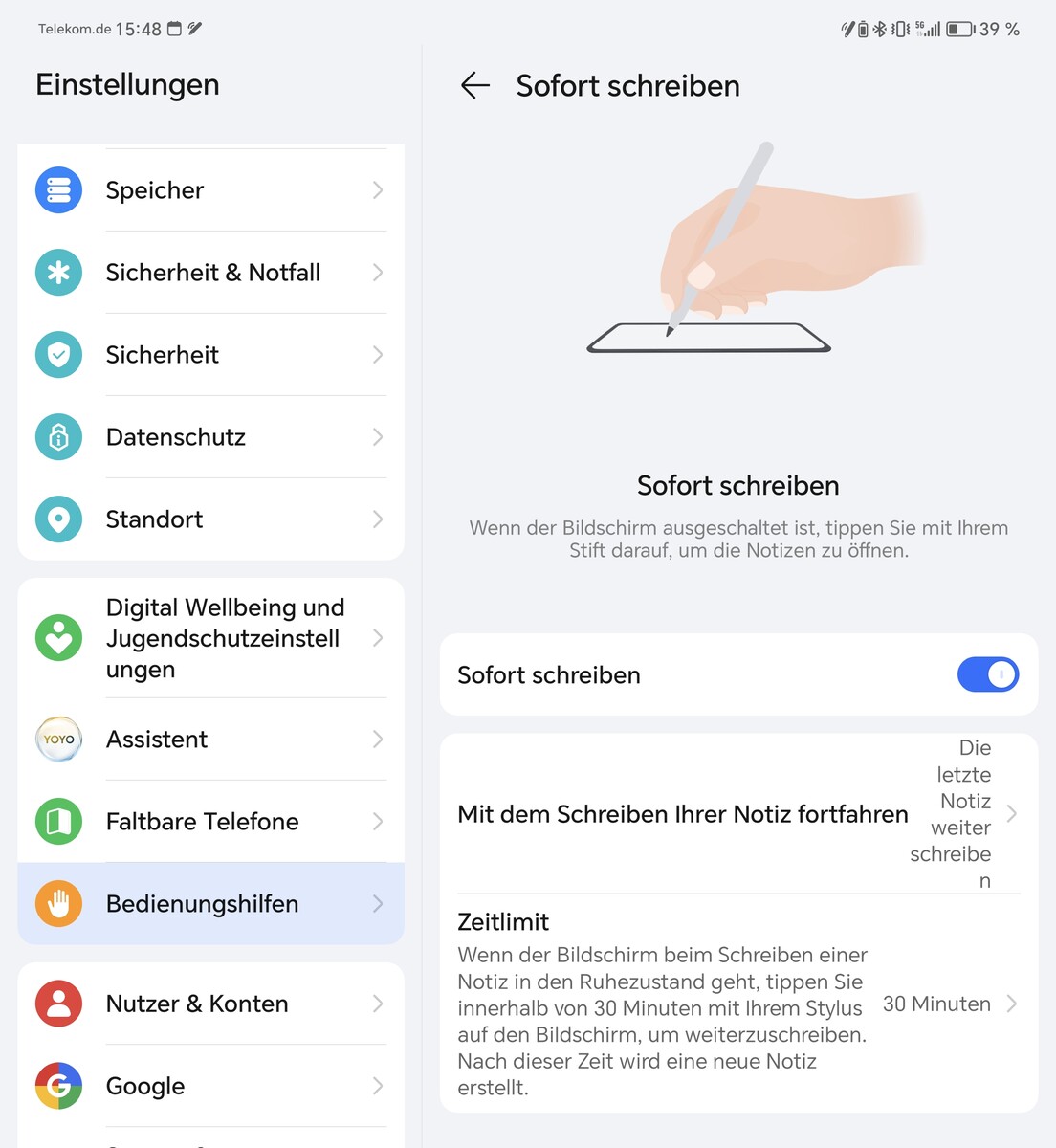This screenshot has height=1148, width=1056.
Task: Change the Zeitlimit of 30 Minuten
Action: [x=737, y=1004]
